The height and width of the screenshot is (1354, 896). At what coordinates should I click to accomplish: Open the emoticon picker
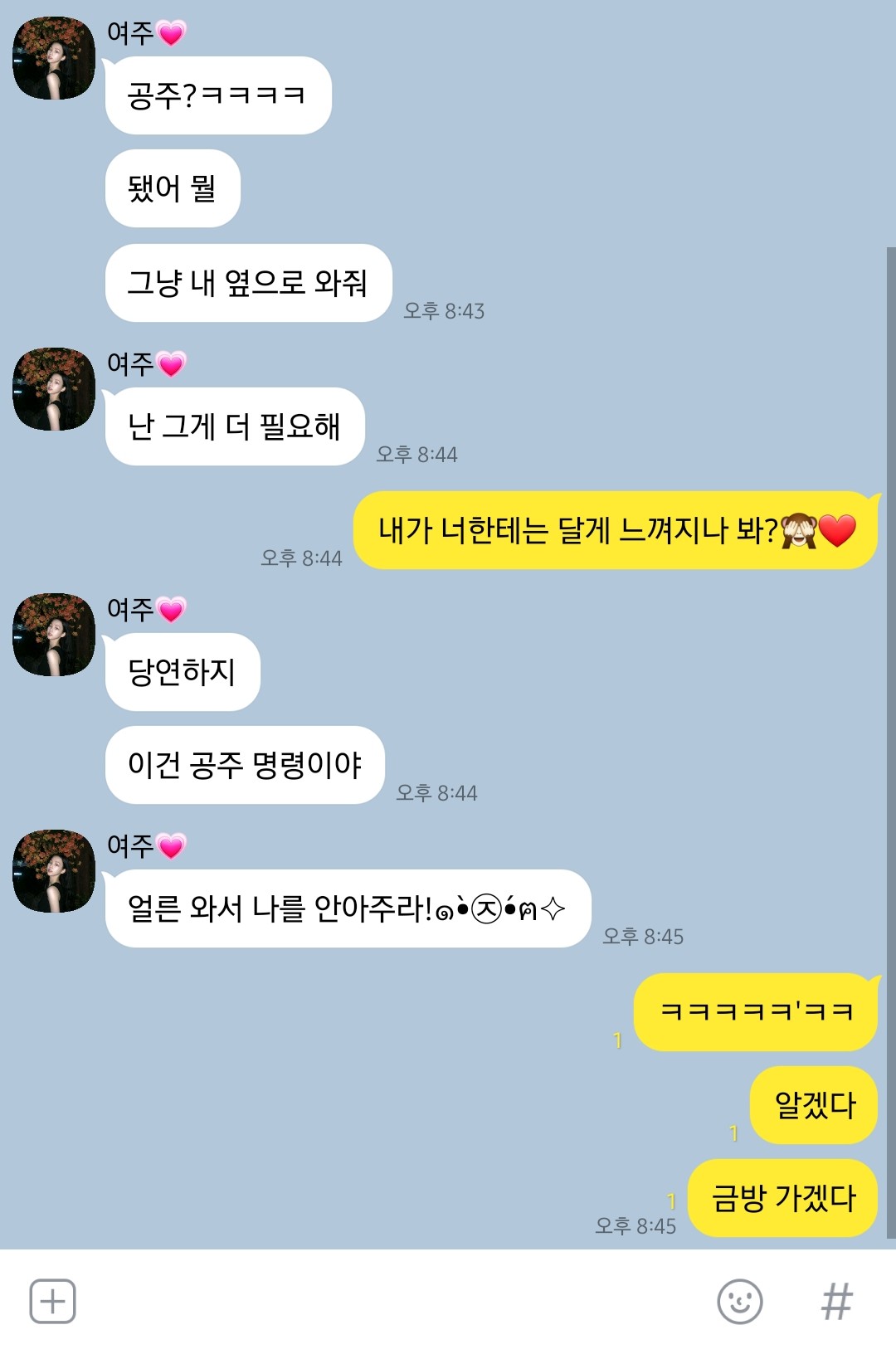pyautogui.click(x=739, y=1301)
